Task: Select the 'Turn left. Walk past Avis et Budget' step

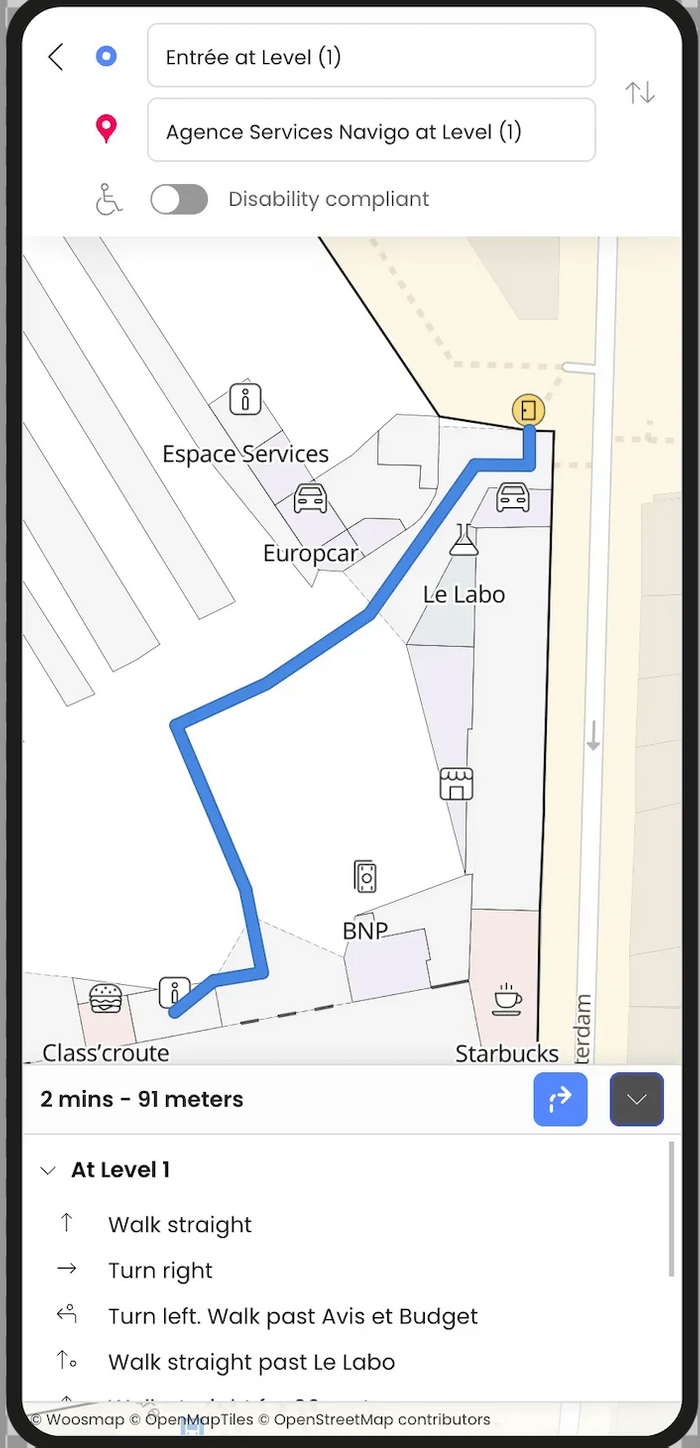Action: click(x=292, y=1316)
